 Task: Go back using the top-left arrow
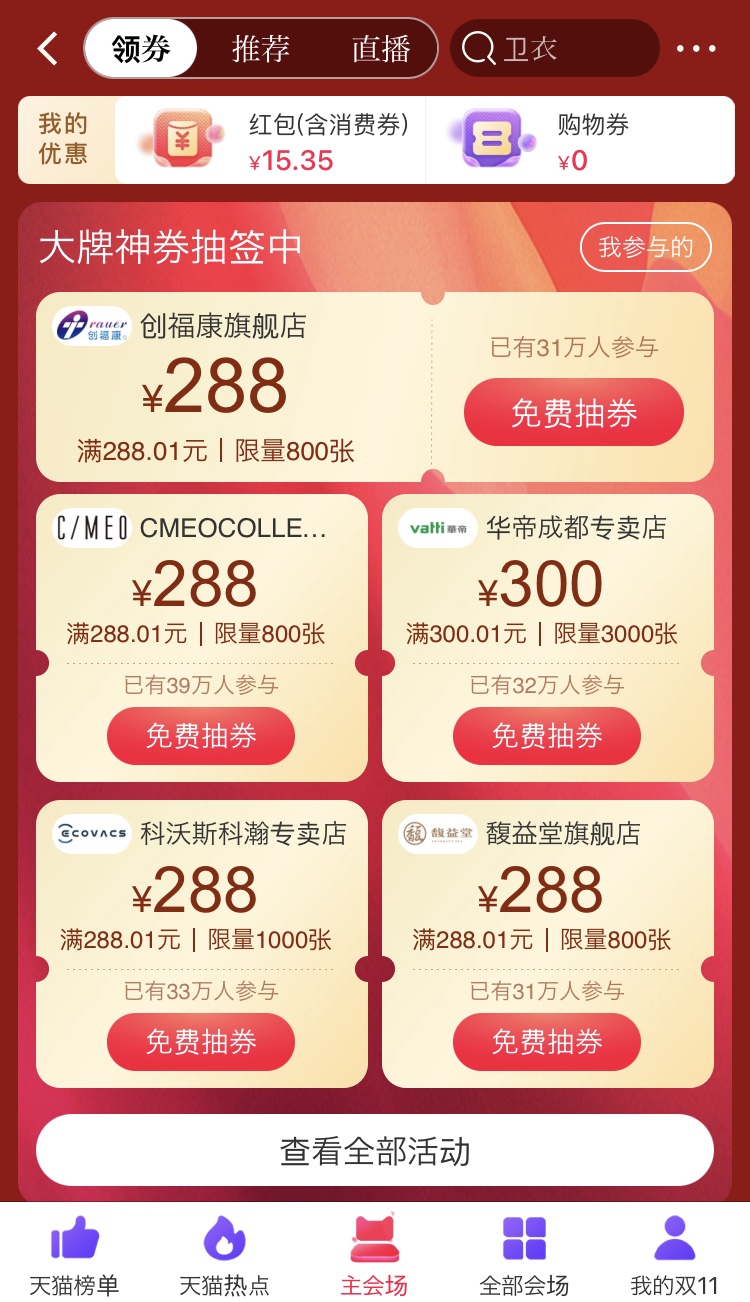47,48
